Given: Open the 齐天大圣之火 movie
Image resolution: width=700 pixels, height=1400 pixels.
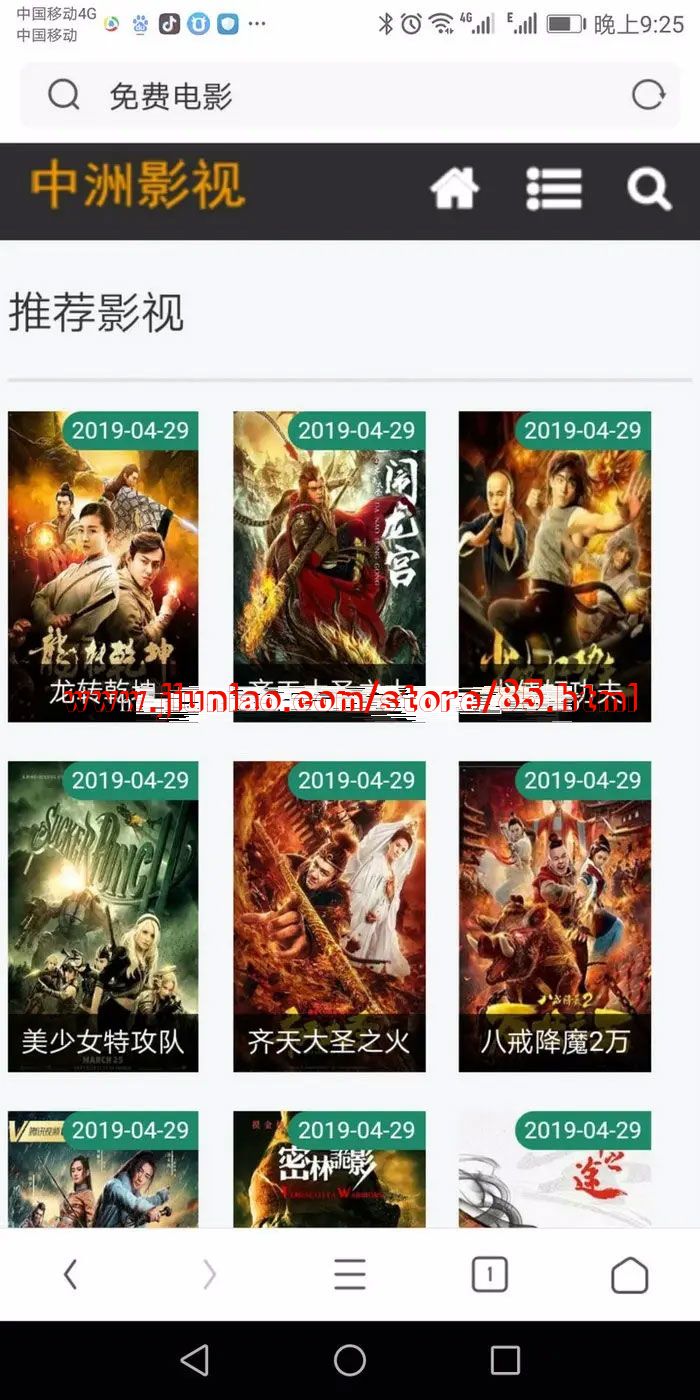Looking at the screenshot, I should (x=329, y=915).
